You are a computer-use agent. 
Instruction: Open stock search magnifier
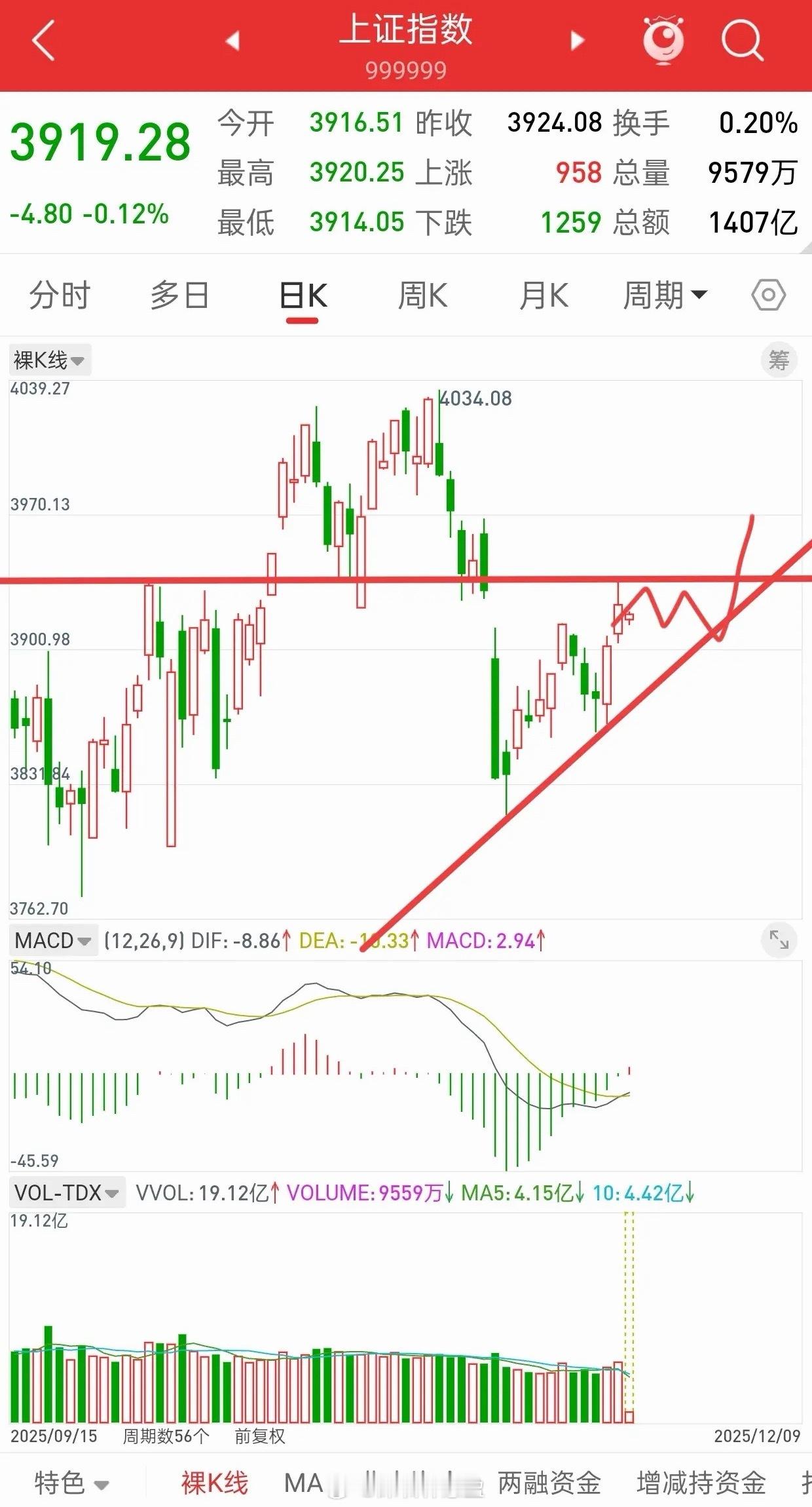pos(742,41)
